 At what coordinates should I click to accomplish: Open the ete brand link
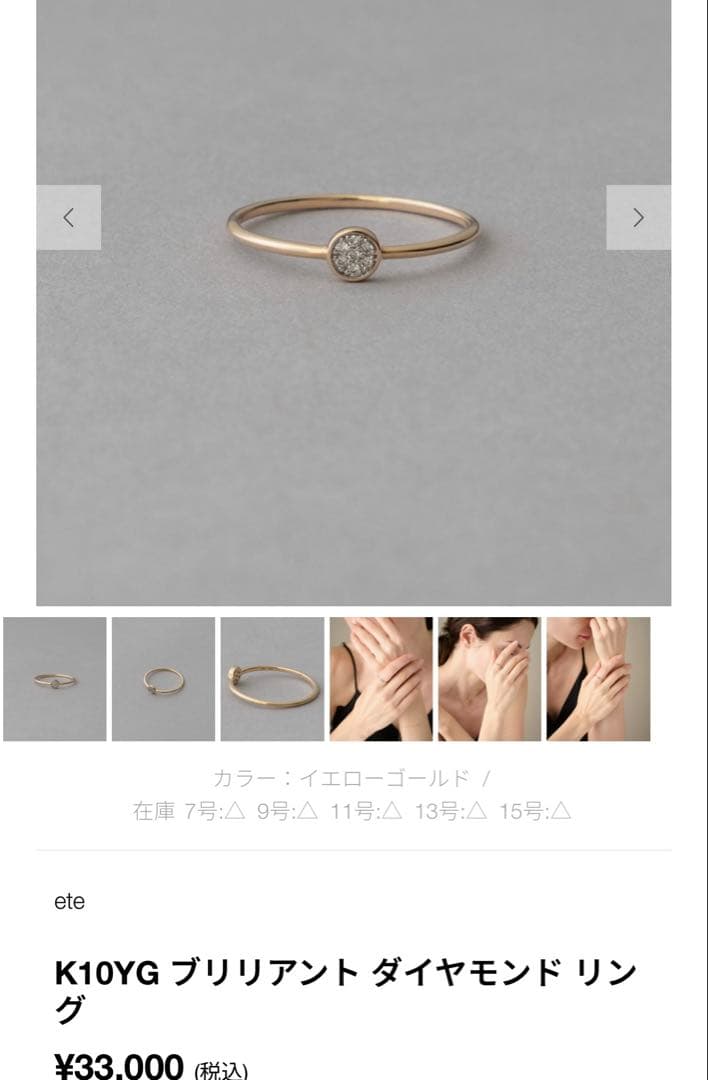pos(69,902)
